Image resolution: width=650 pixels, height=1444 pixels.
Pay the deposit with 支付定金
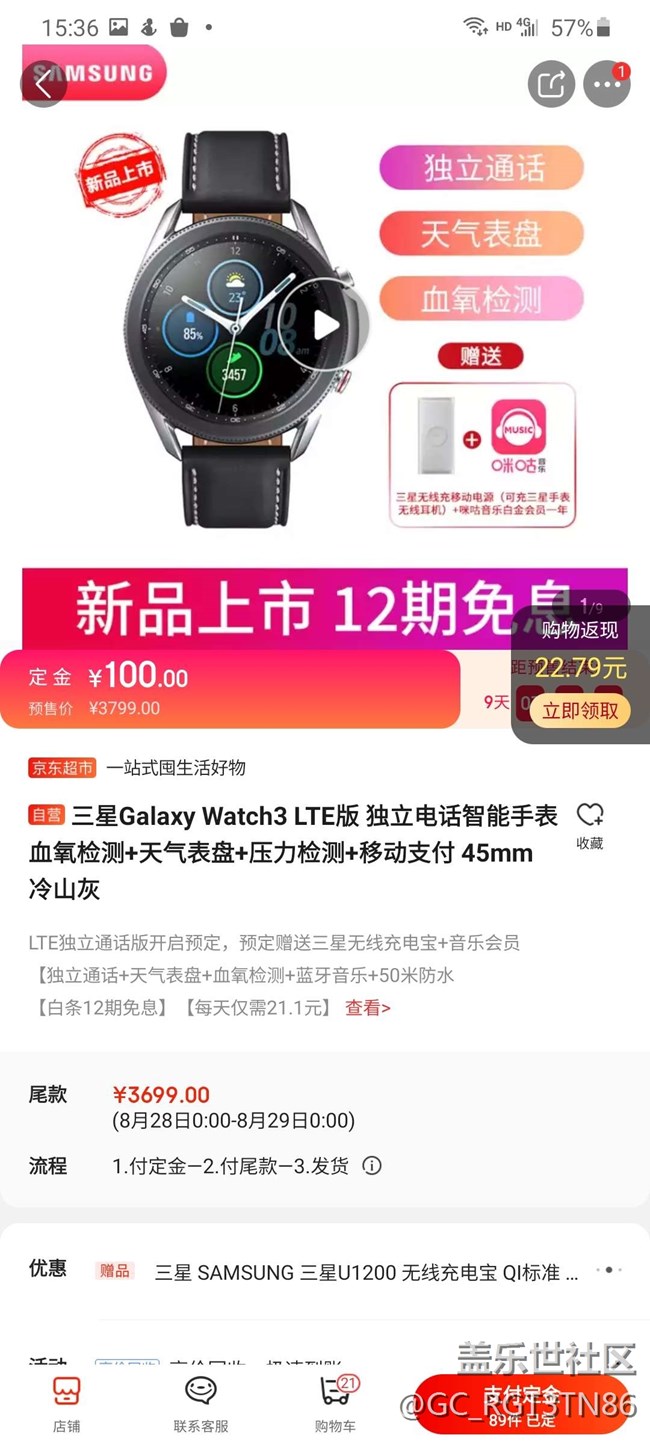[x=520, y=1402]
